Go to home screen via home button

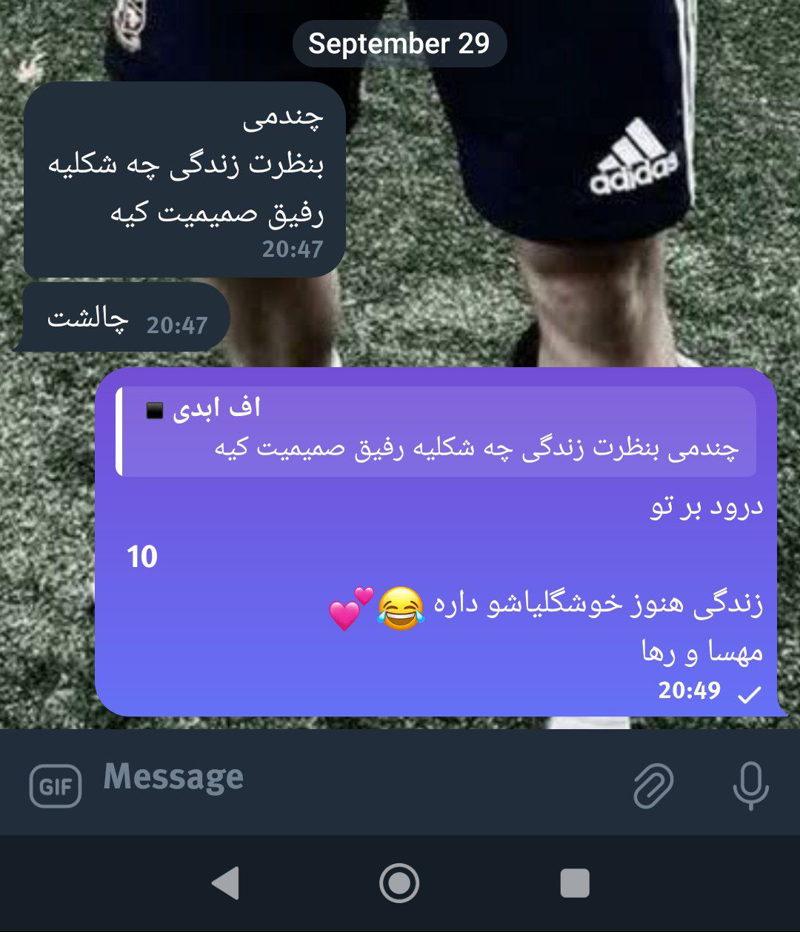[400, 883]
